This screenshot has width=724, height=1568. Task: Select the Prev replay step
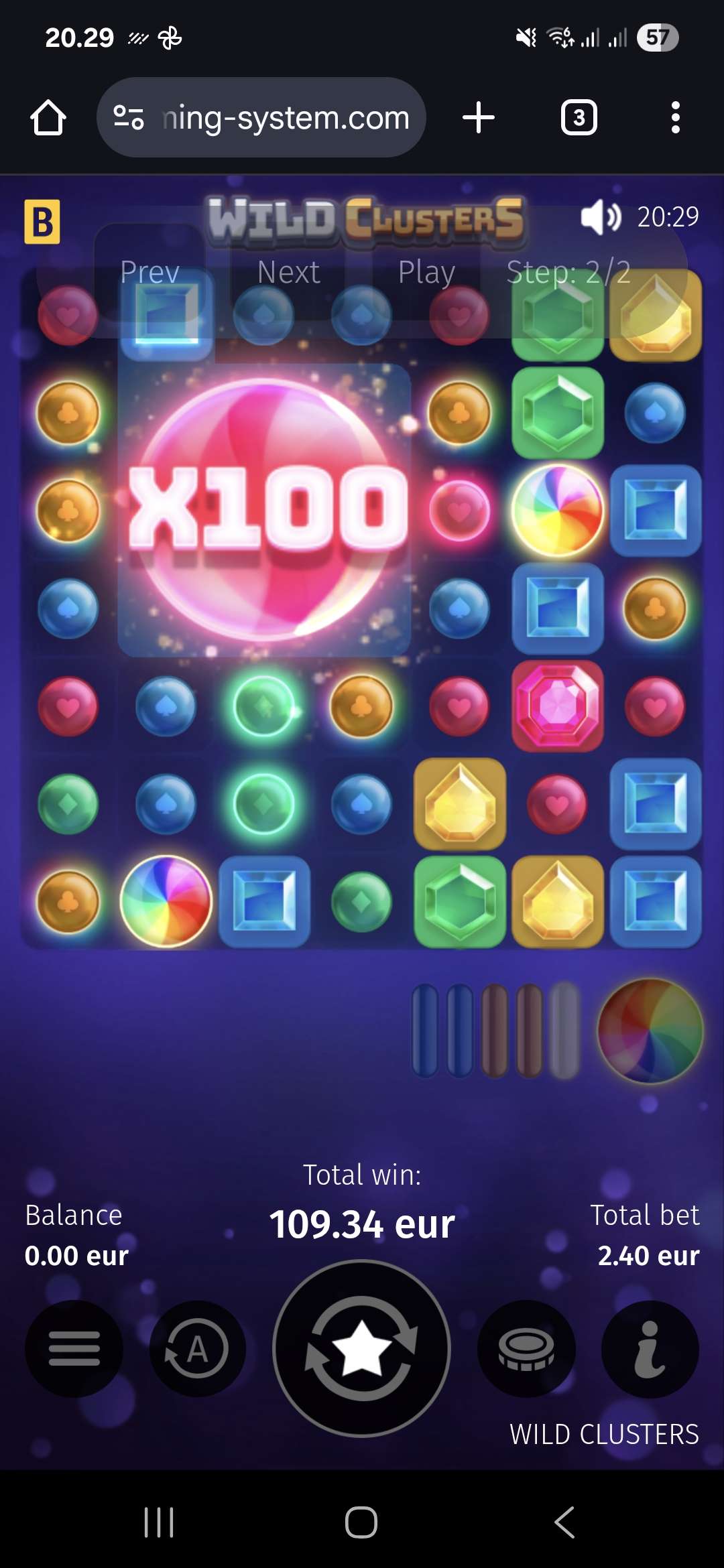coord(149,272)
